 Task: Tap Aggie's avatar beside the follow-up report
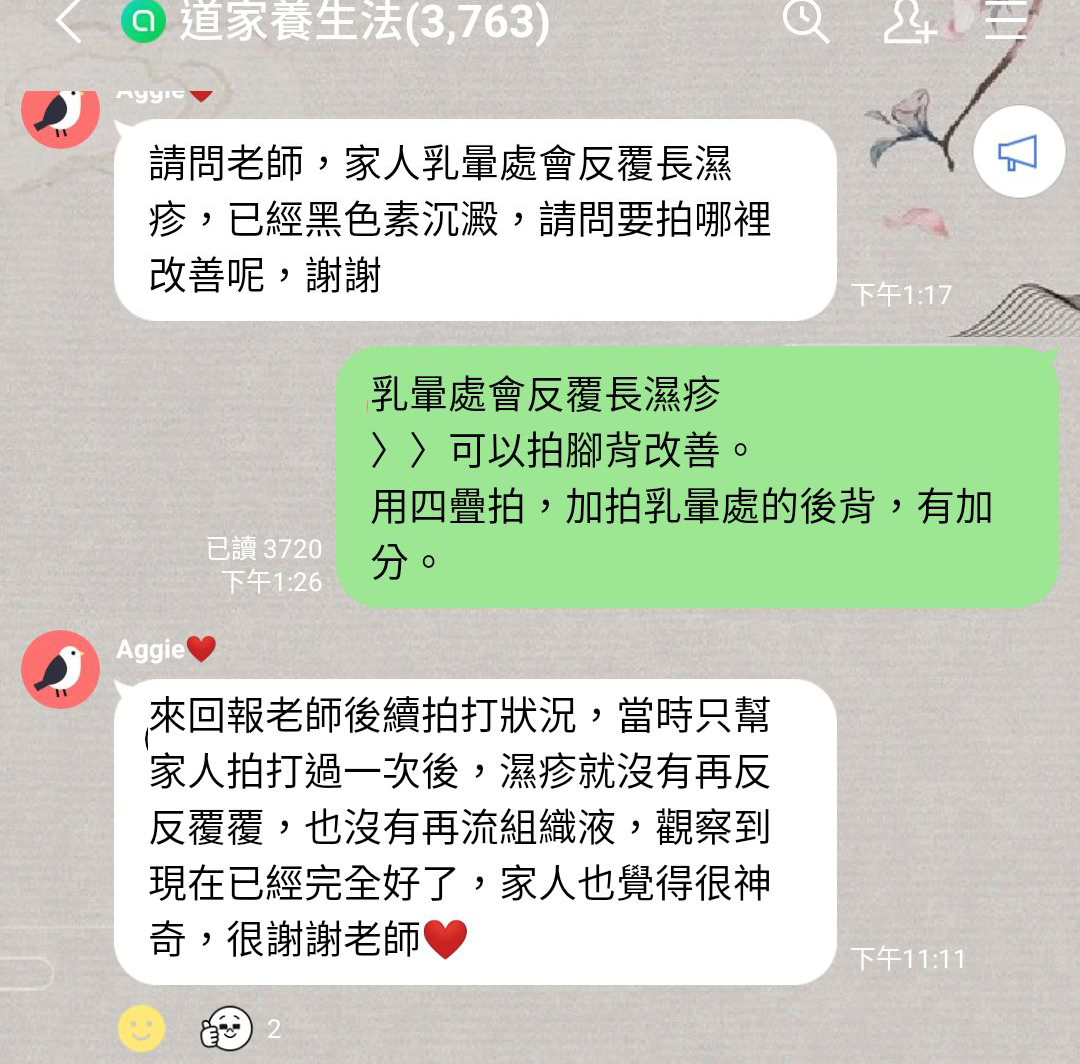point(60,669)
